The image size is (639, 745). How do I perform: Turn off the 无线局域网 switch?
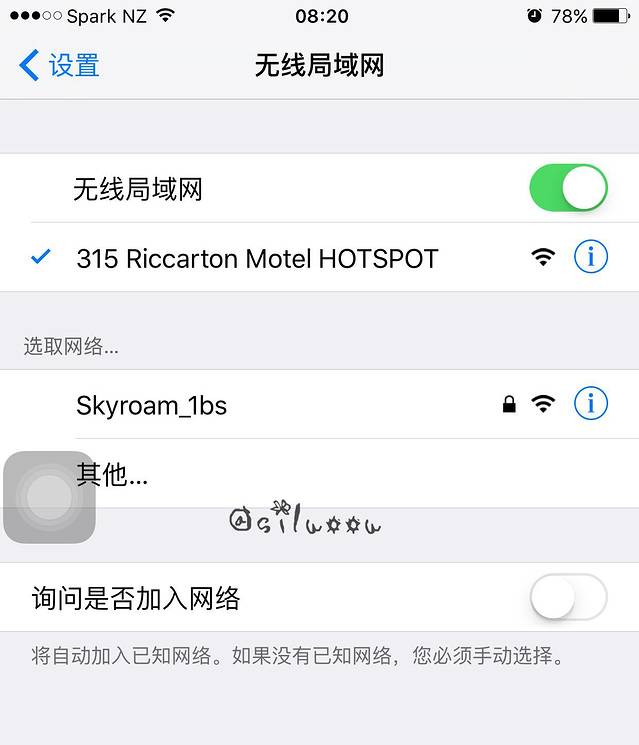click(567, 188)
